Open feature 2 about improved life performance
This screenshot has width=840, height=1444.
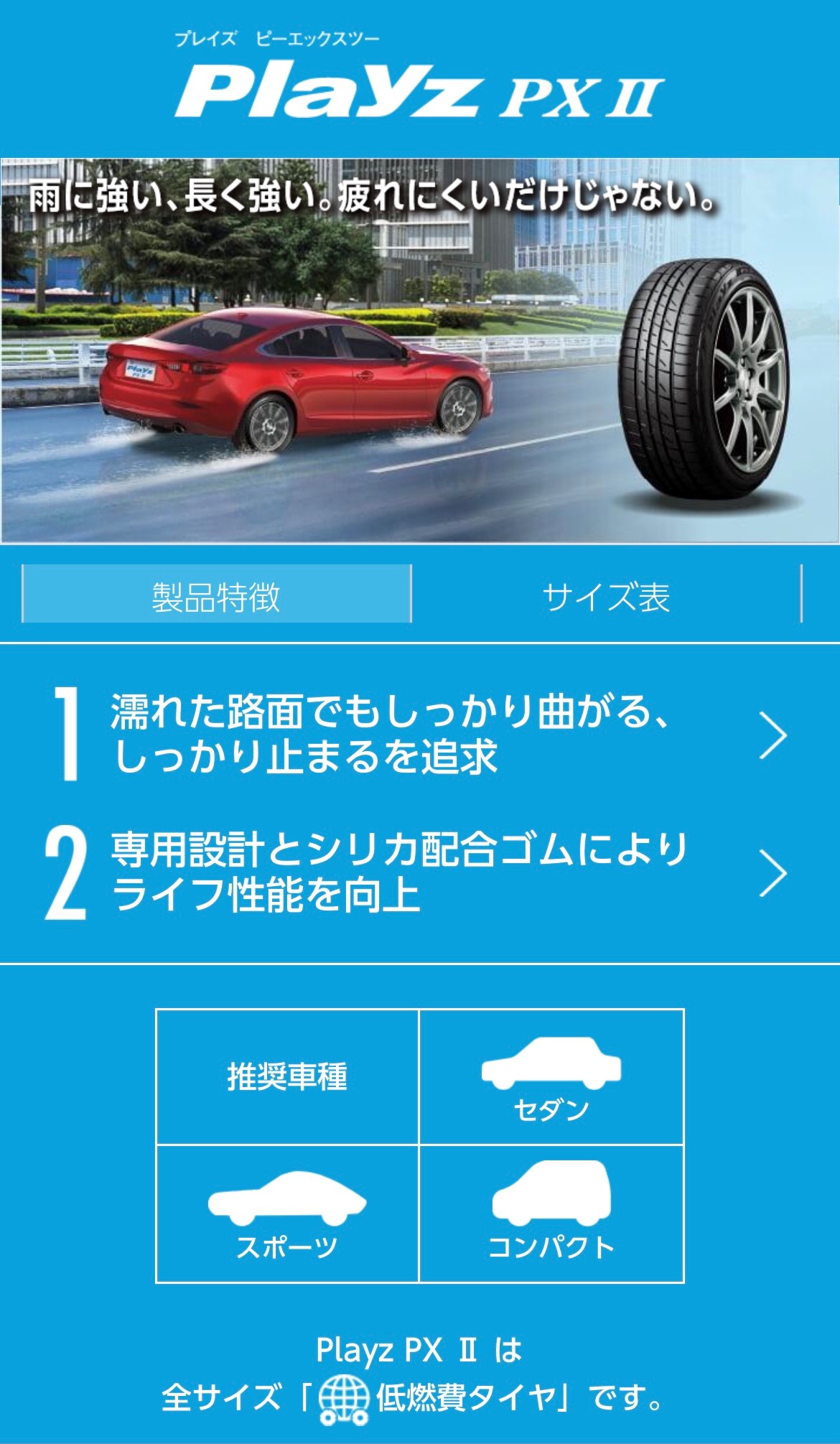click(416, 872)
